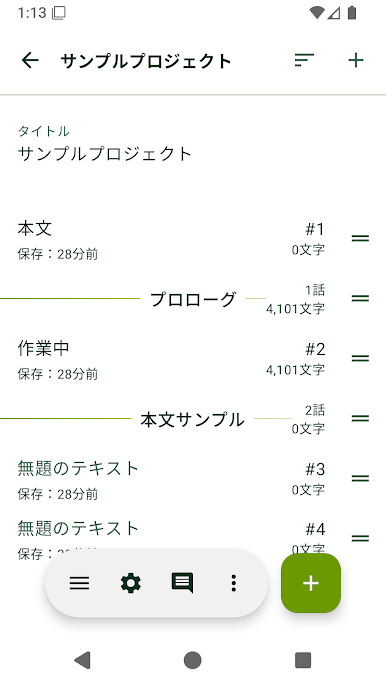Open the comment/memo icon in toolbar
Viewport: 386px width, 686px height.
182,583
